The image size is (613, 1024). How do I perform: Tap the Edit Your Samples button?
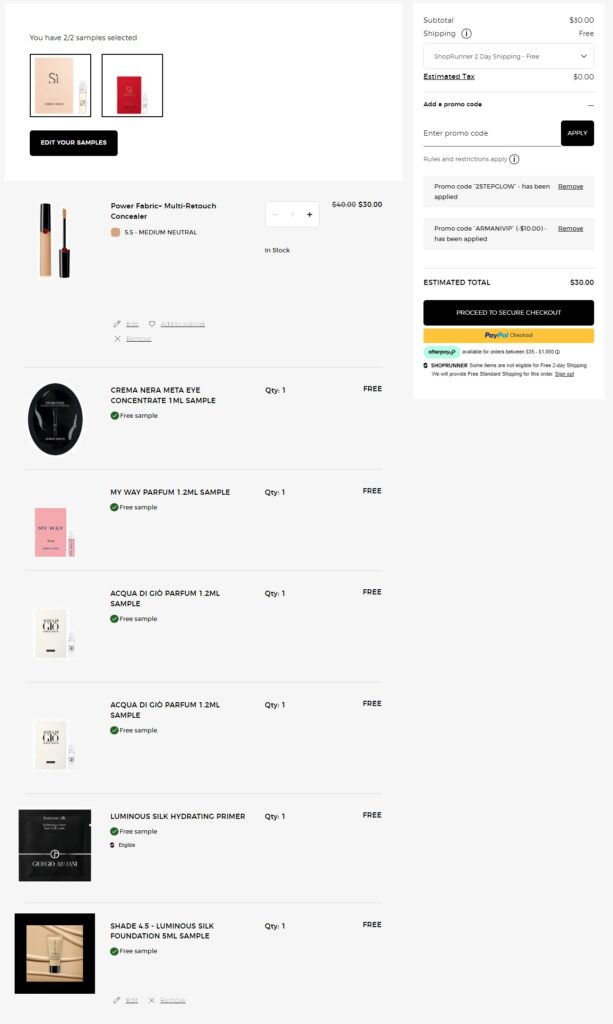point(73,143)
